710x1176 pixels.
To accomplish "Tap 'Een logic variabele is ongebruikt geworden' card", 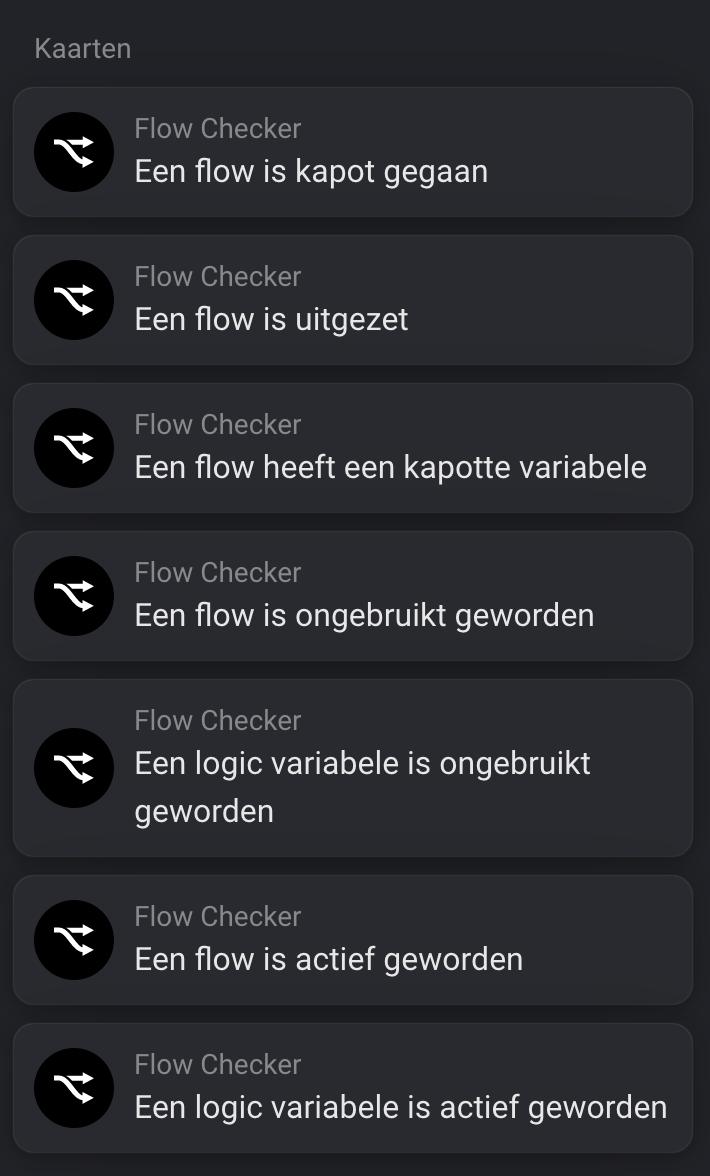I will click(352, 768).
